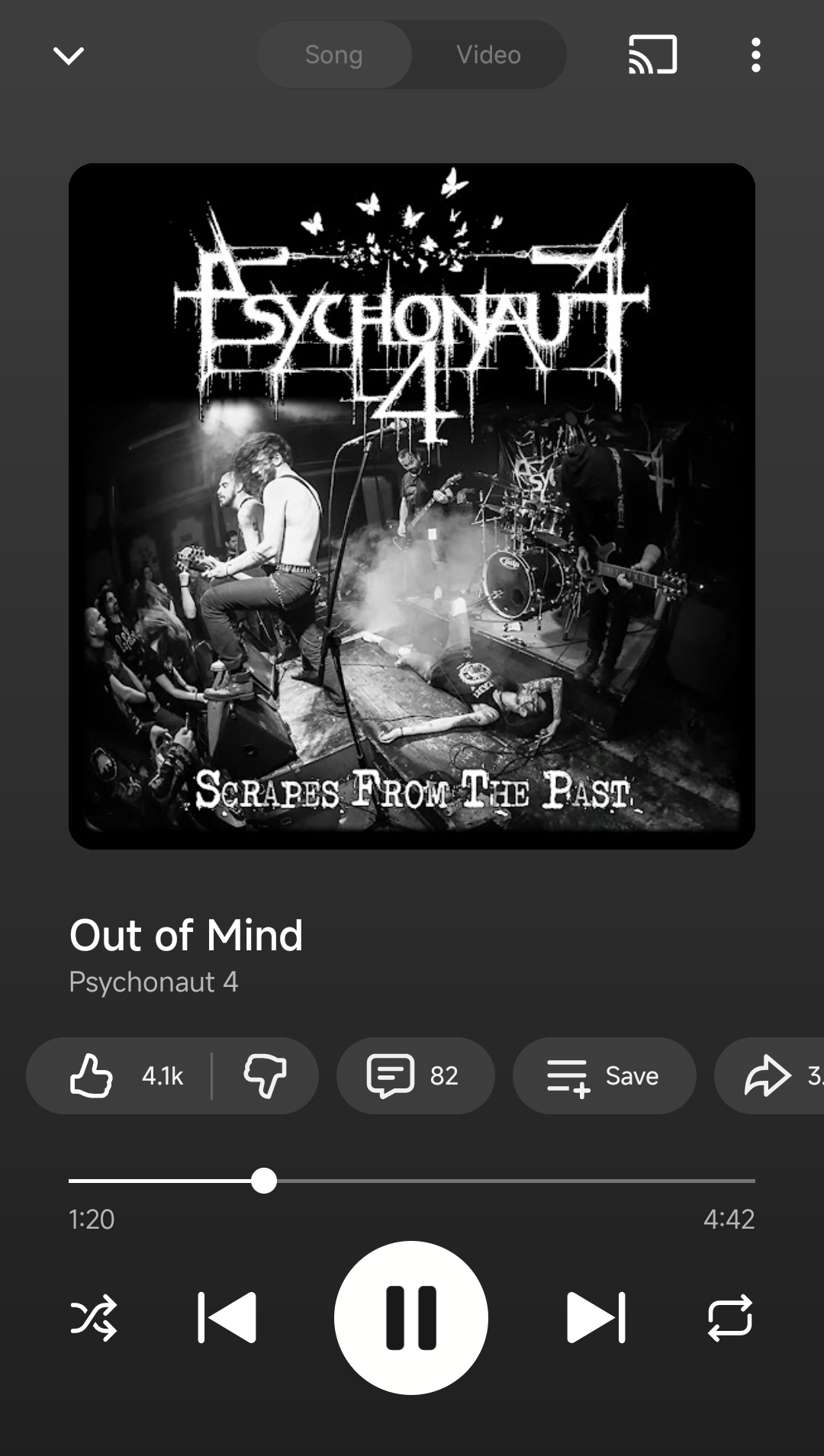Switch to the Song tab
824x1456 pixels.
pos(334,55)
